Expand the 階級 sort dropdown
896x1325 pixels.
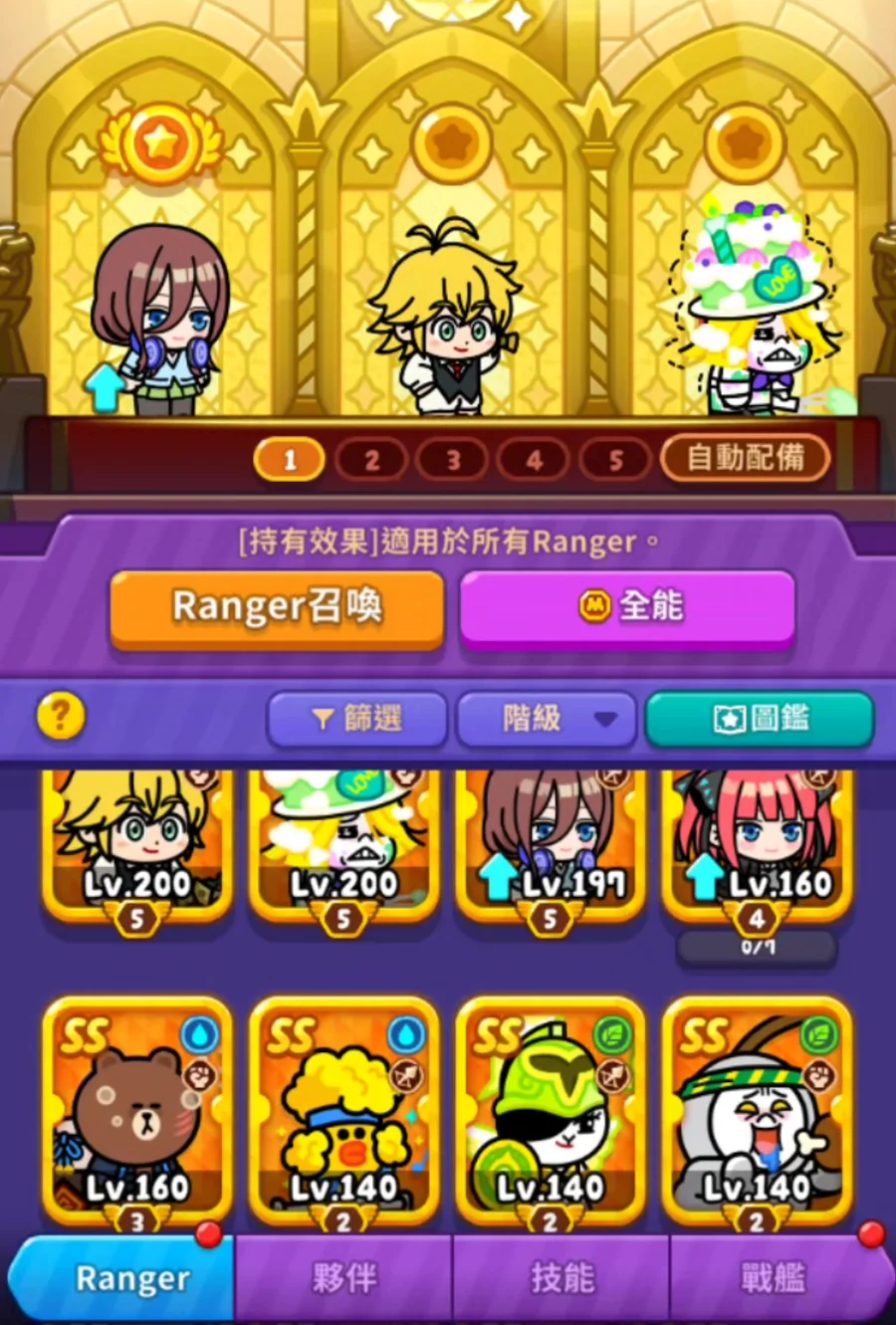546,718
